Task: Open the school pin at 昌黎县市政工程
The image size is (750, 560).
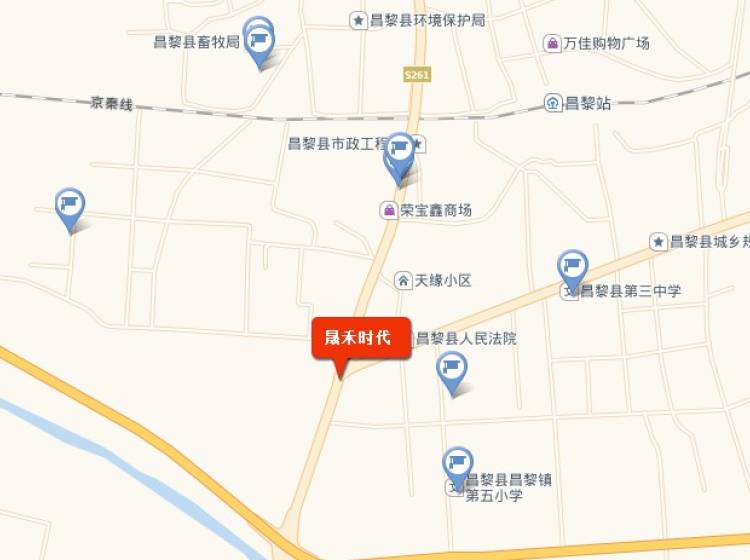Action: [x=400, y=151]
